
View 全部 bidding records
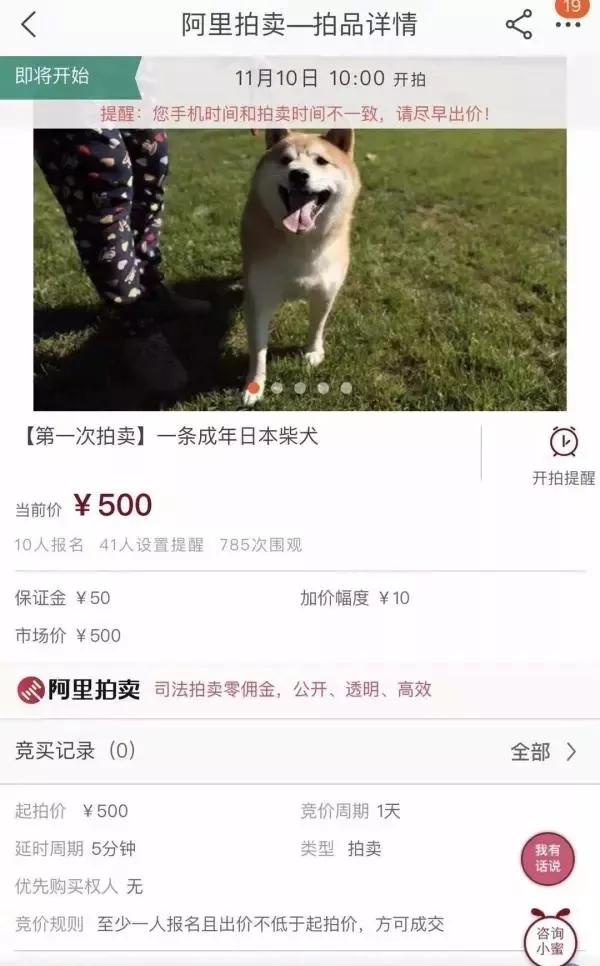(543, 752)
